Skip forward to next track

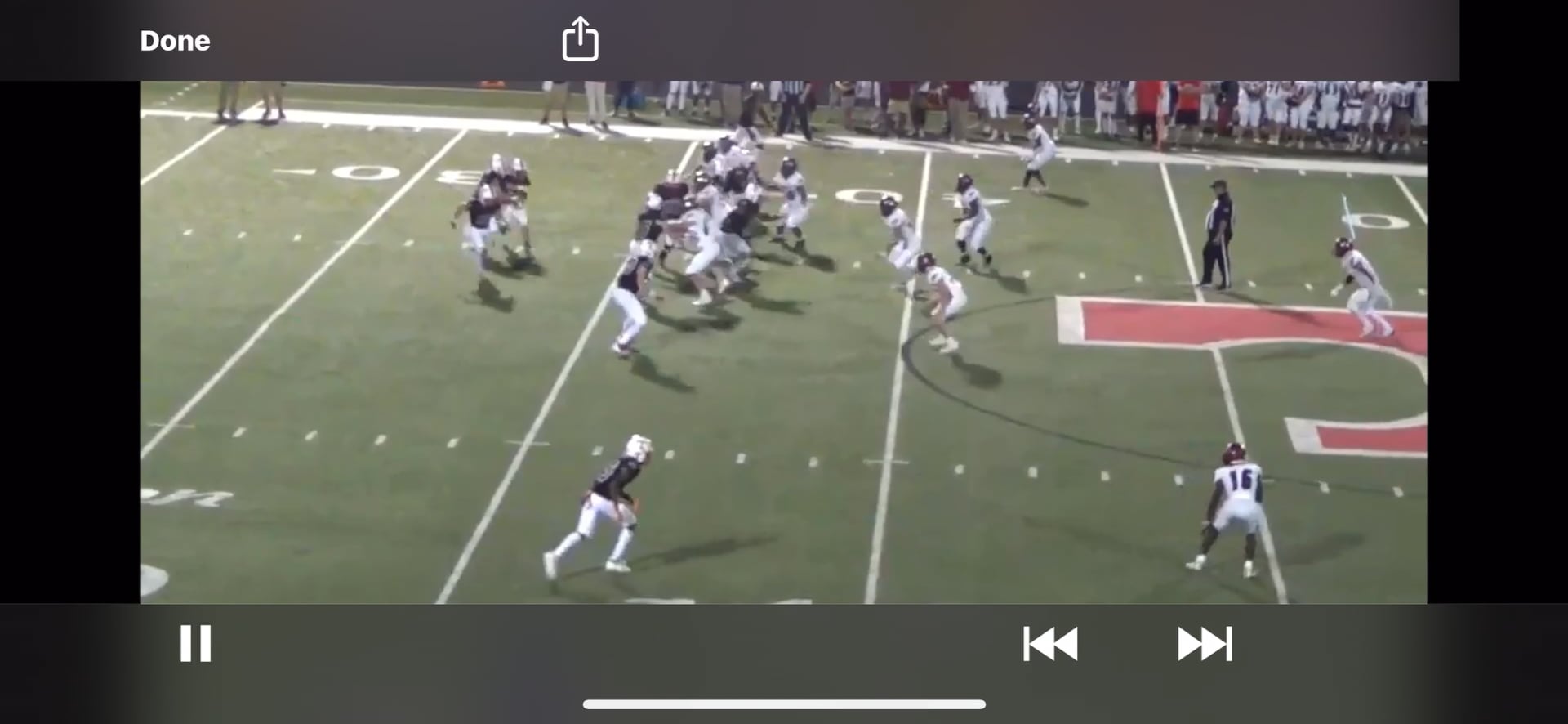[1205, 644]
